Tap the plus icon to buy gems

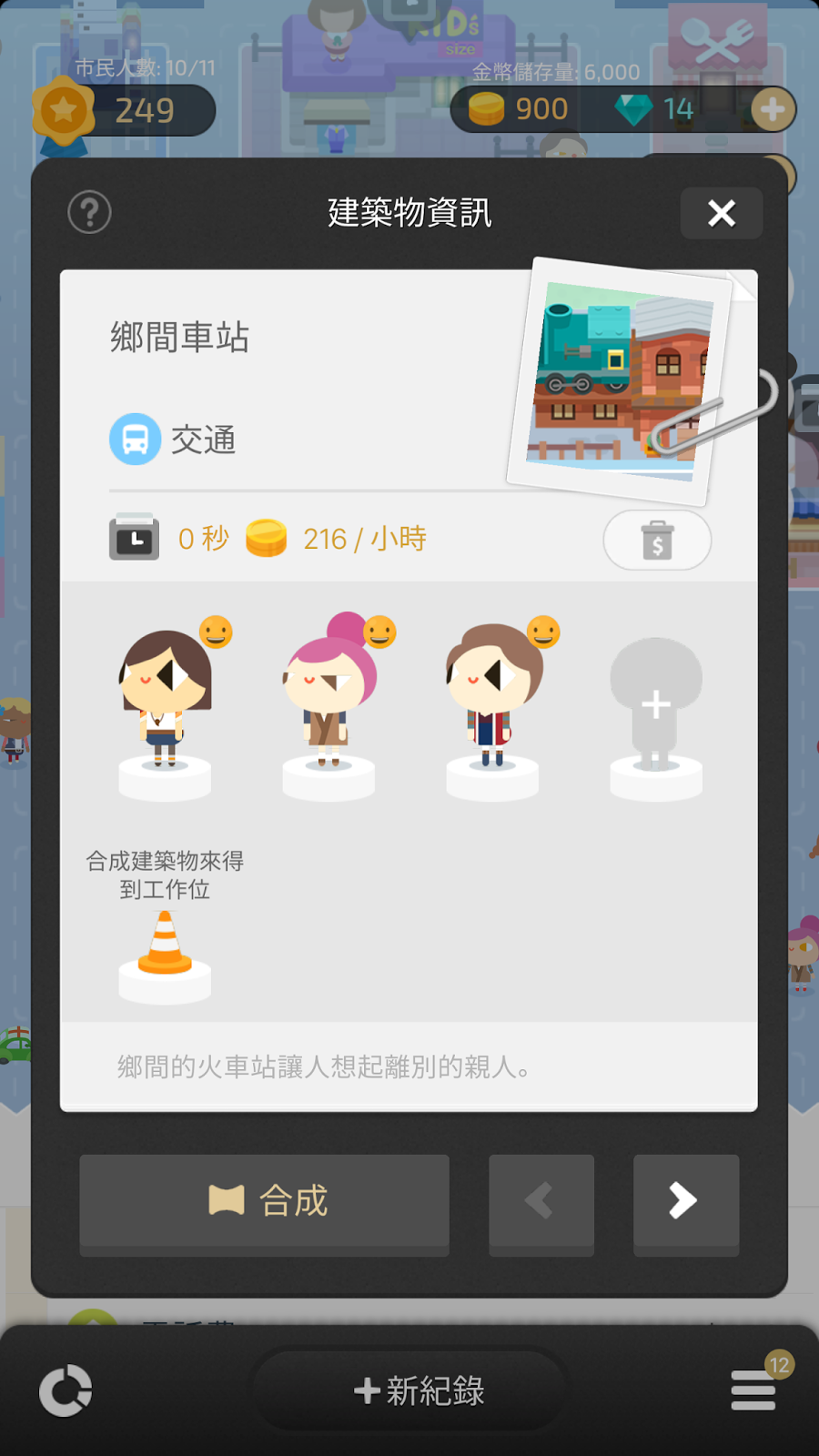click(x=773, y=110)
